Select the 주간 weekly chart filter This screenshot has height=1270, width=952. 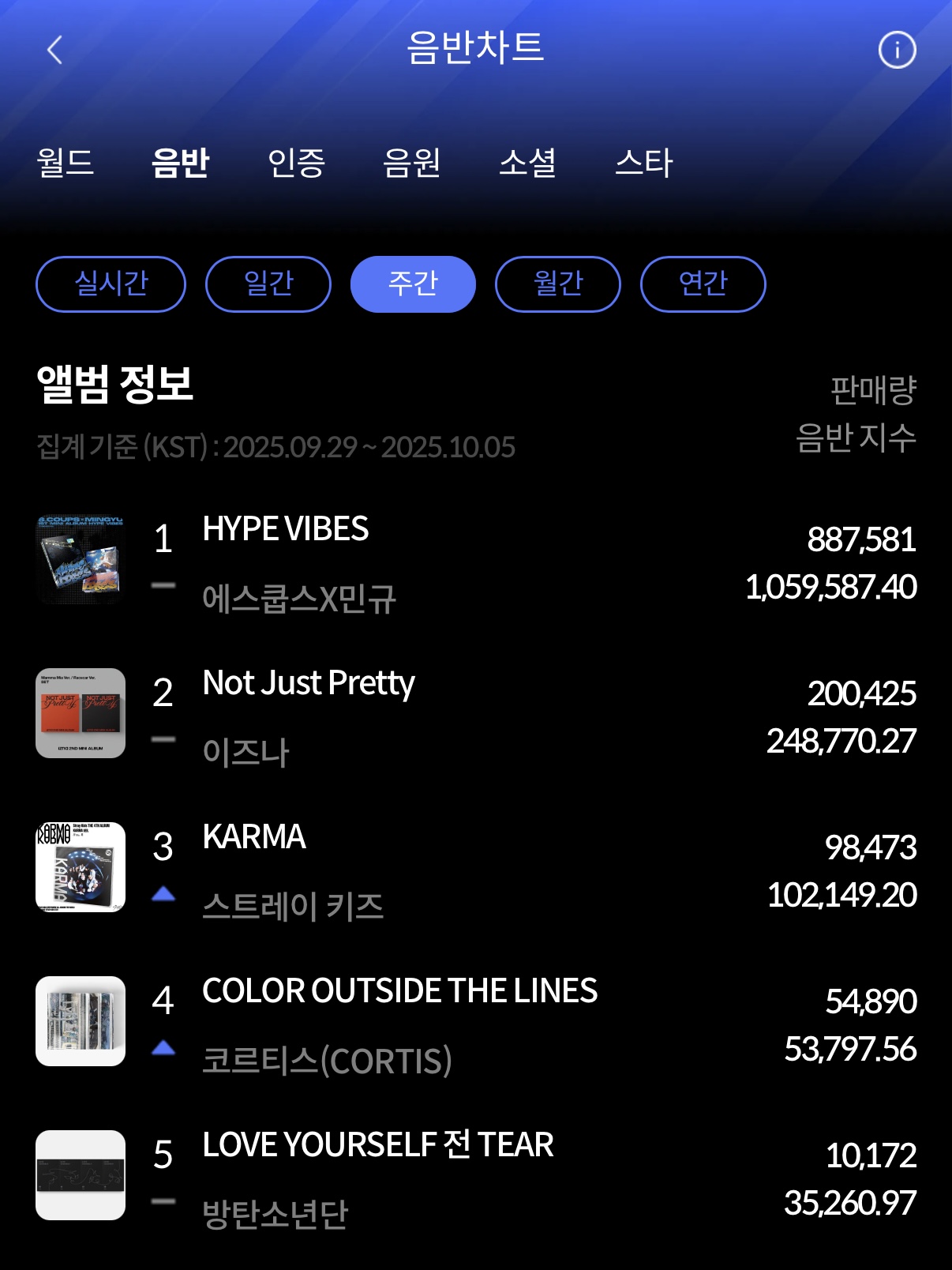414,284
